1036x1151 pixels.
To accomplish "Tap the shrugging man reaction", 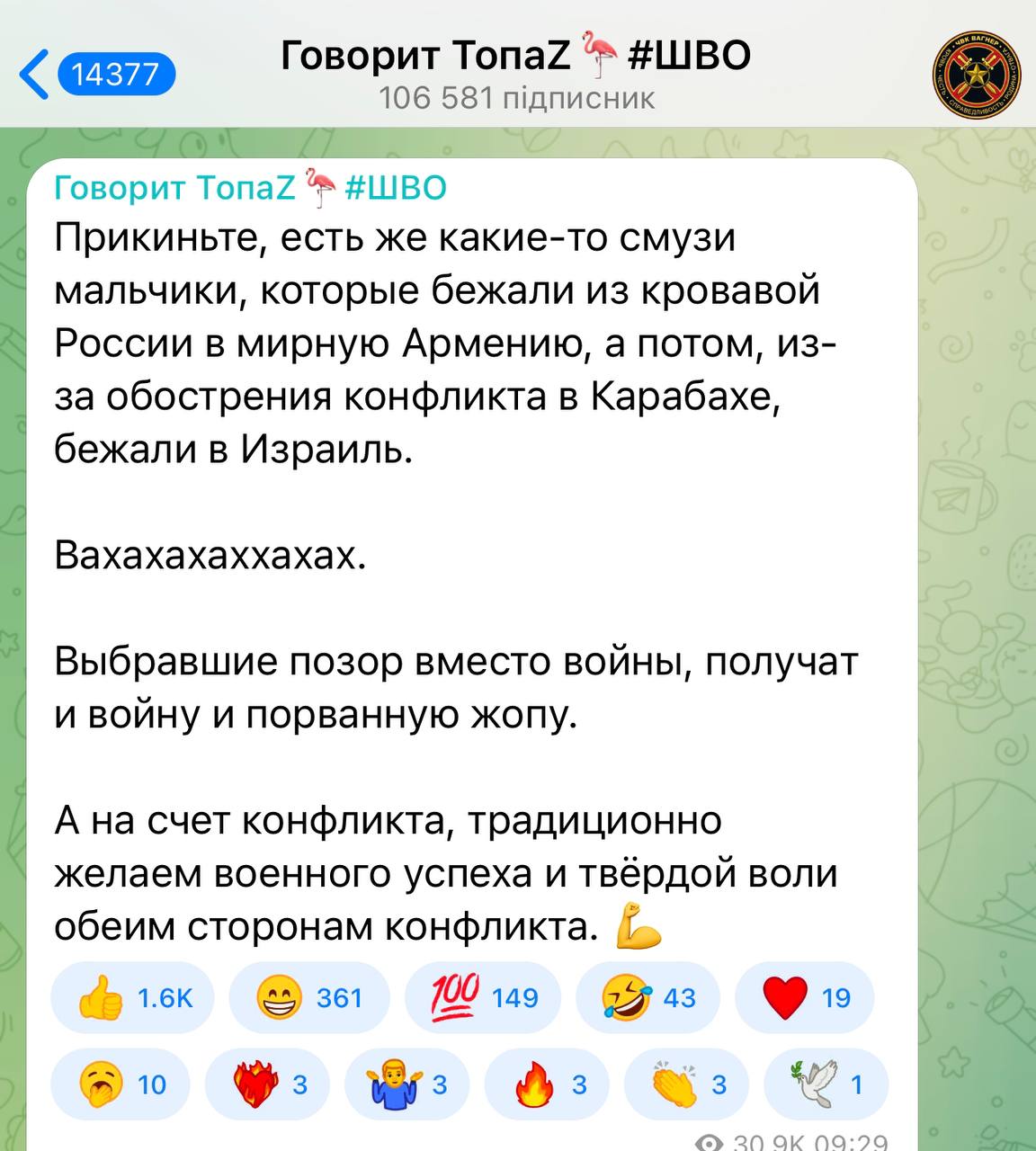I will (407, 1085).
